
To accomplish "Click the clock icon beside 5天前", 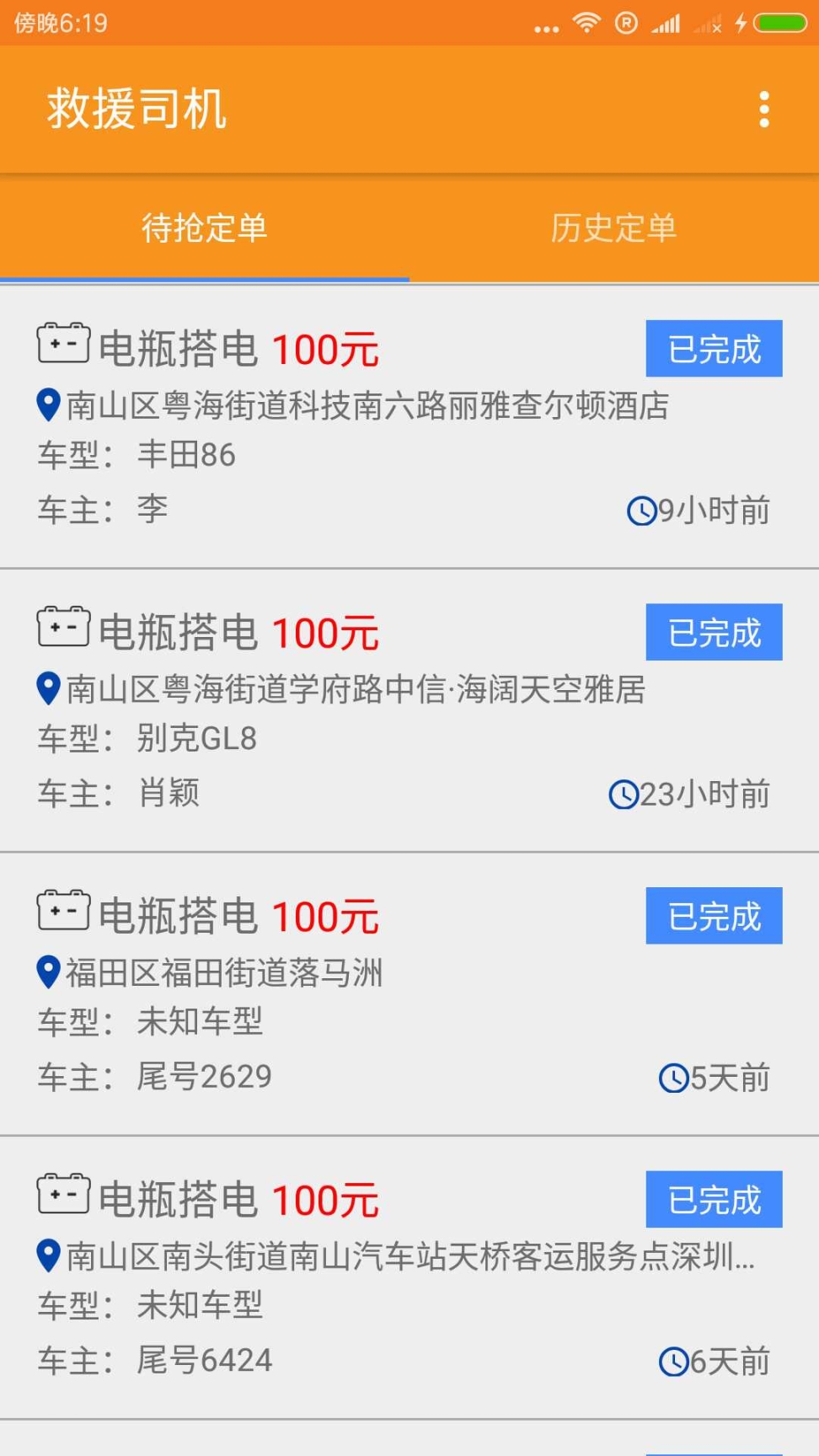I will coord(673,1077).
